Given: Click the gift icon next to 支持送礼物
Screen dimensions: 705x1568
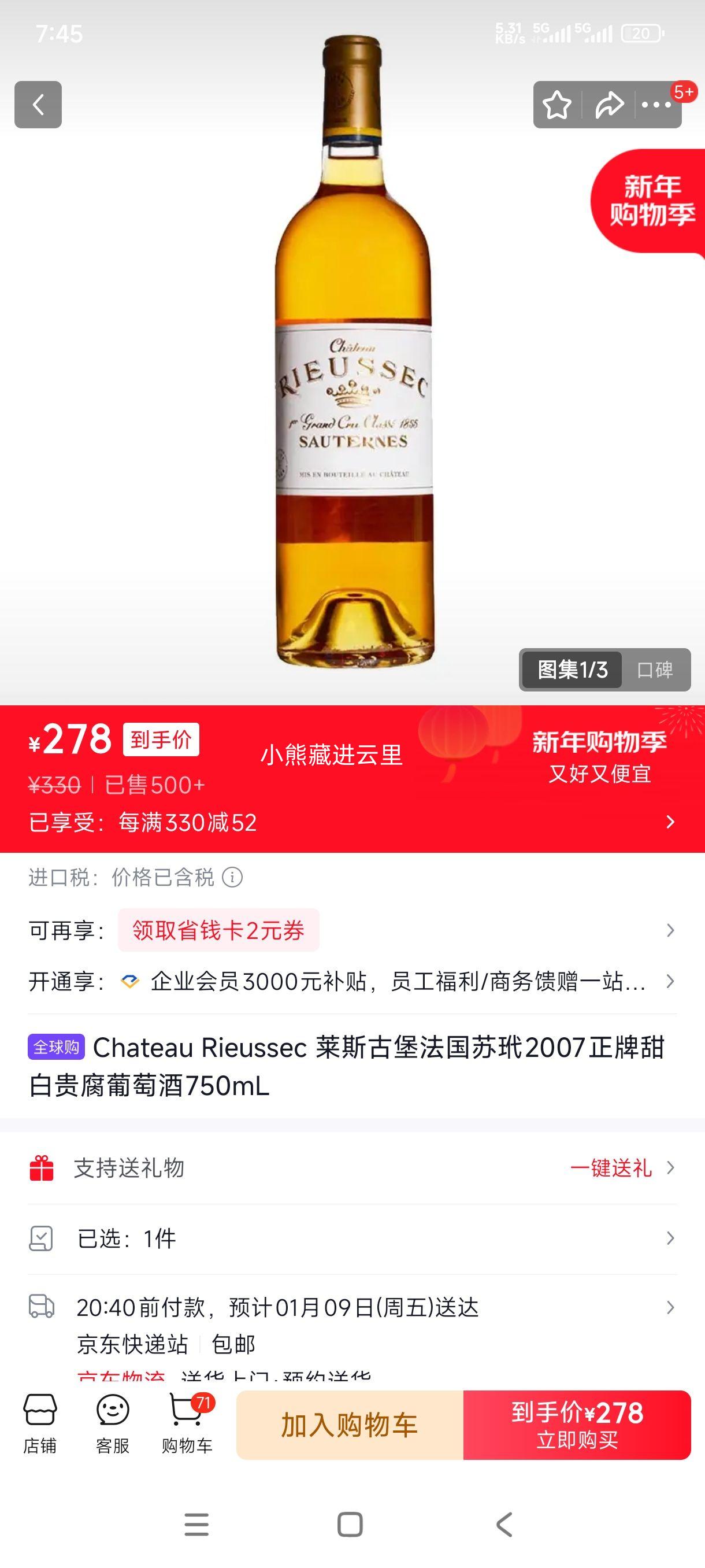Looking at the screenshot, I should [x=43, y=1168].
